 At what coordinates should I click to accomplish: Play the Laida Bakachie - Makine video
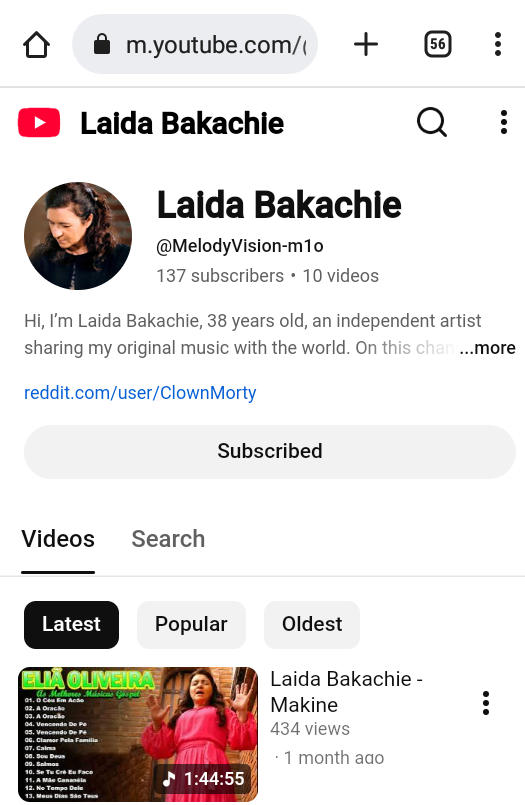(138, 734)
